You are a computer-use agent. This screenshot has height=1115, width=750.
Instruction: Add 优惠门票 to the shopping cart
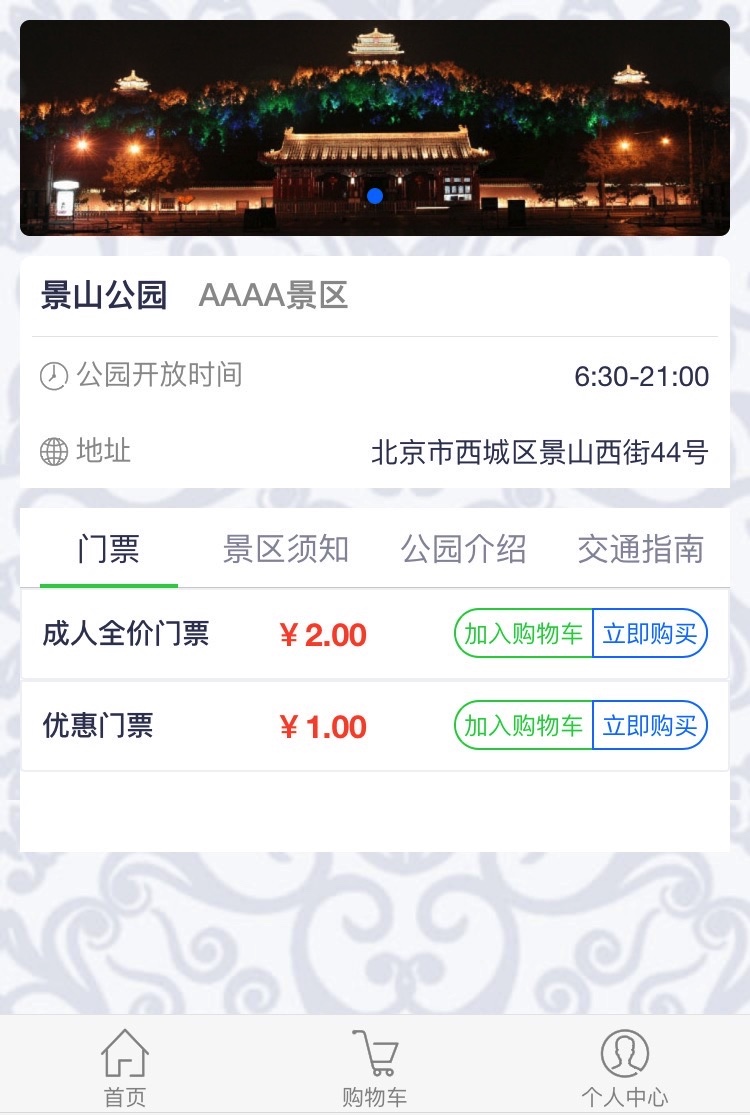(524, 725)
